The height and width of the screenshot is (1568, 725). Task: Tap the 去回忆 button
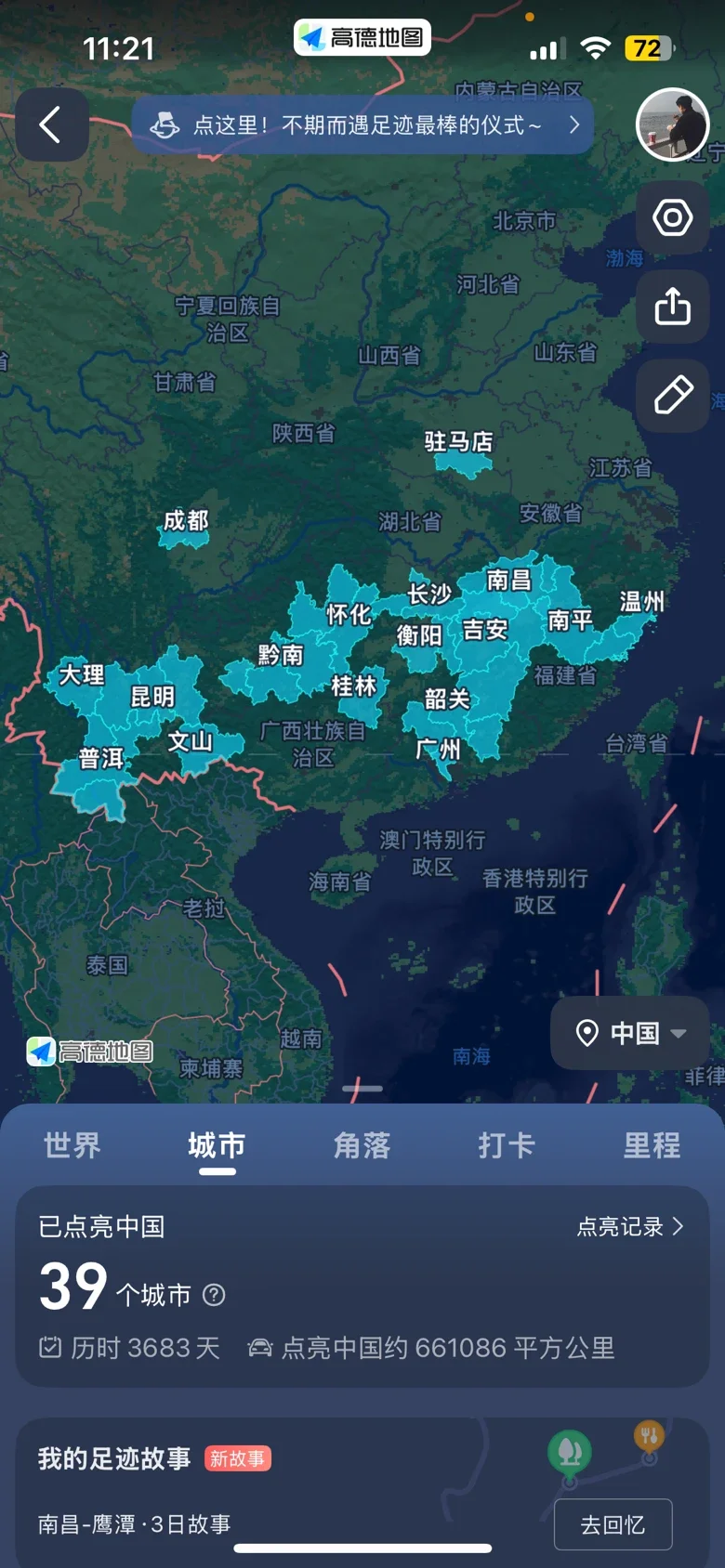[613, 1524]
